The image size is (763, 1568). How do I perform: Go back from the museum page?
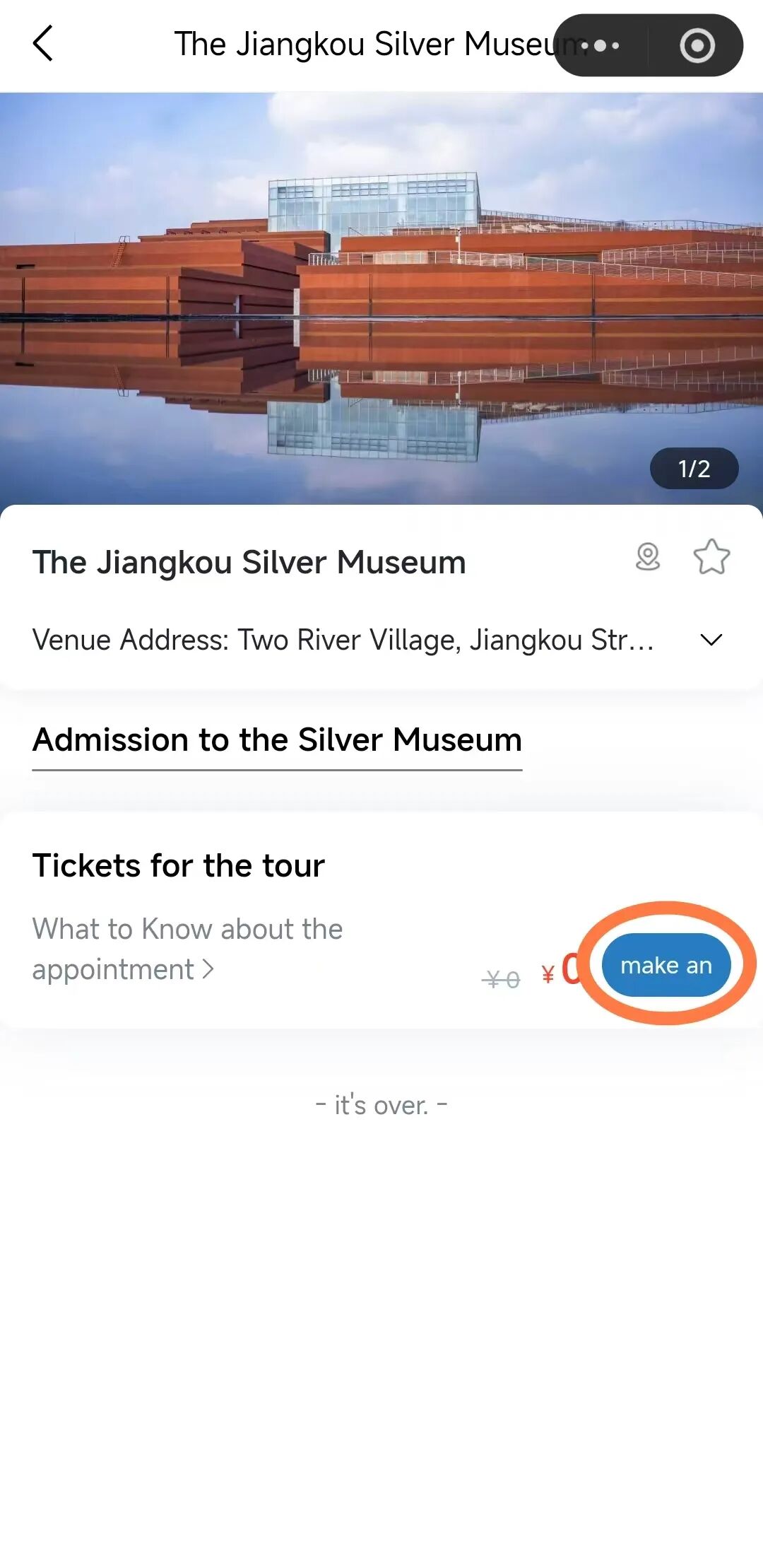43,44
